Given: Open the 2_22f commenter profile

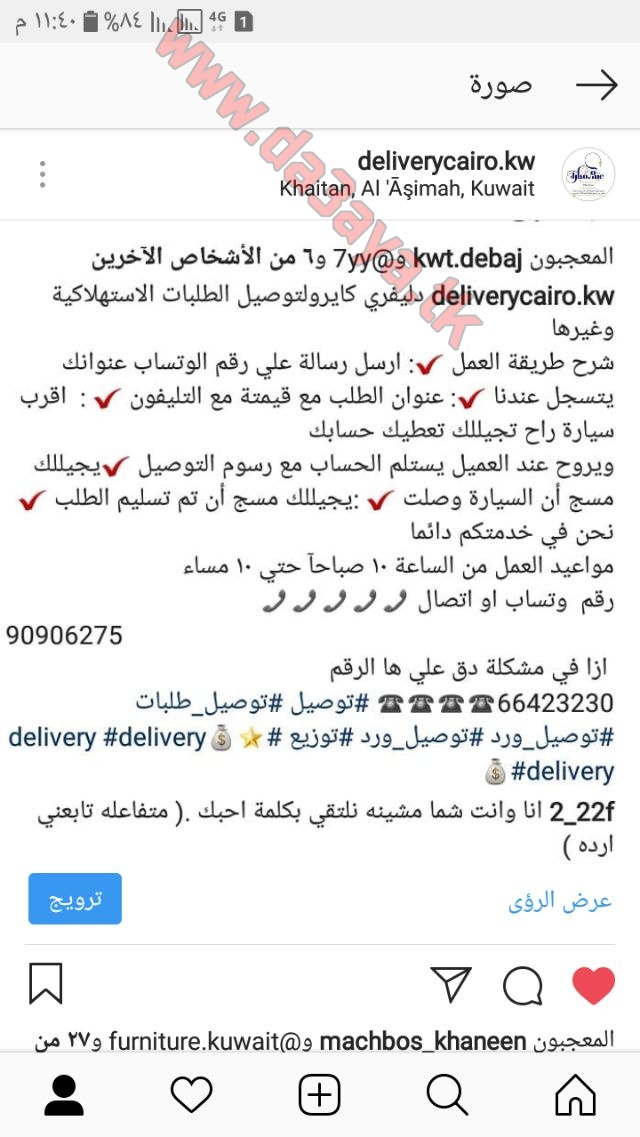Looking at the screenshot, I should pos(583,812).
